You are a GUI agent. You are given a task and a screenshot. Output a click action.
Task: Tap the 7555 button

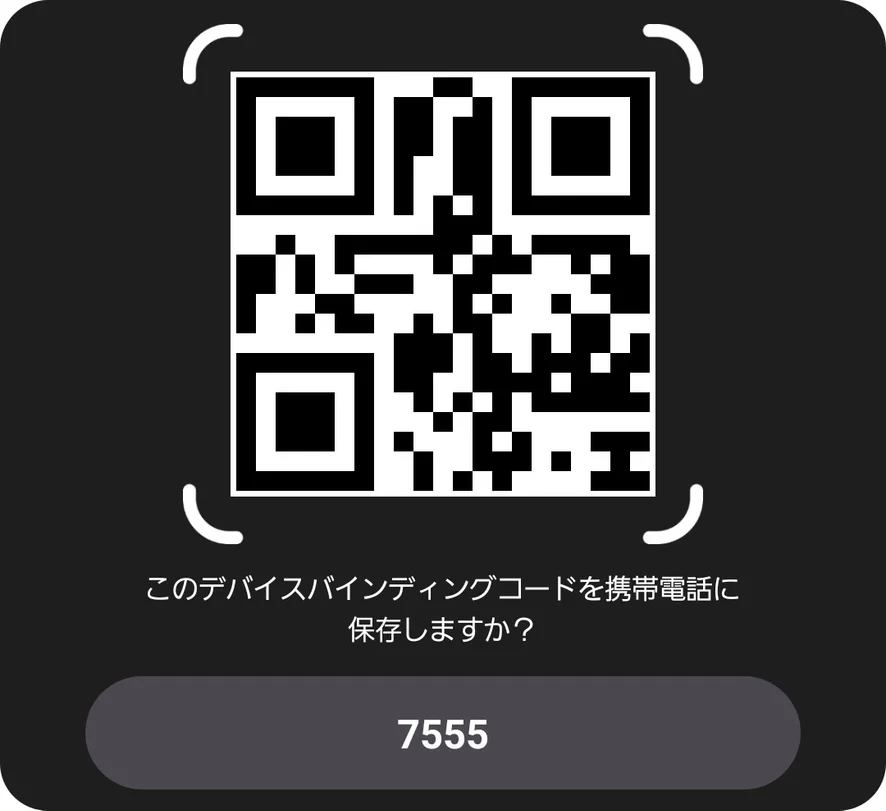[443, 735]
